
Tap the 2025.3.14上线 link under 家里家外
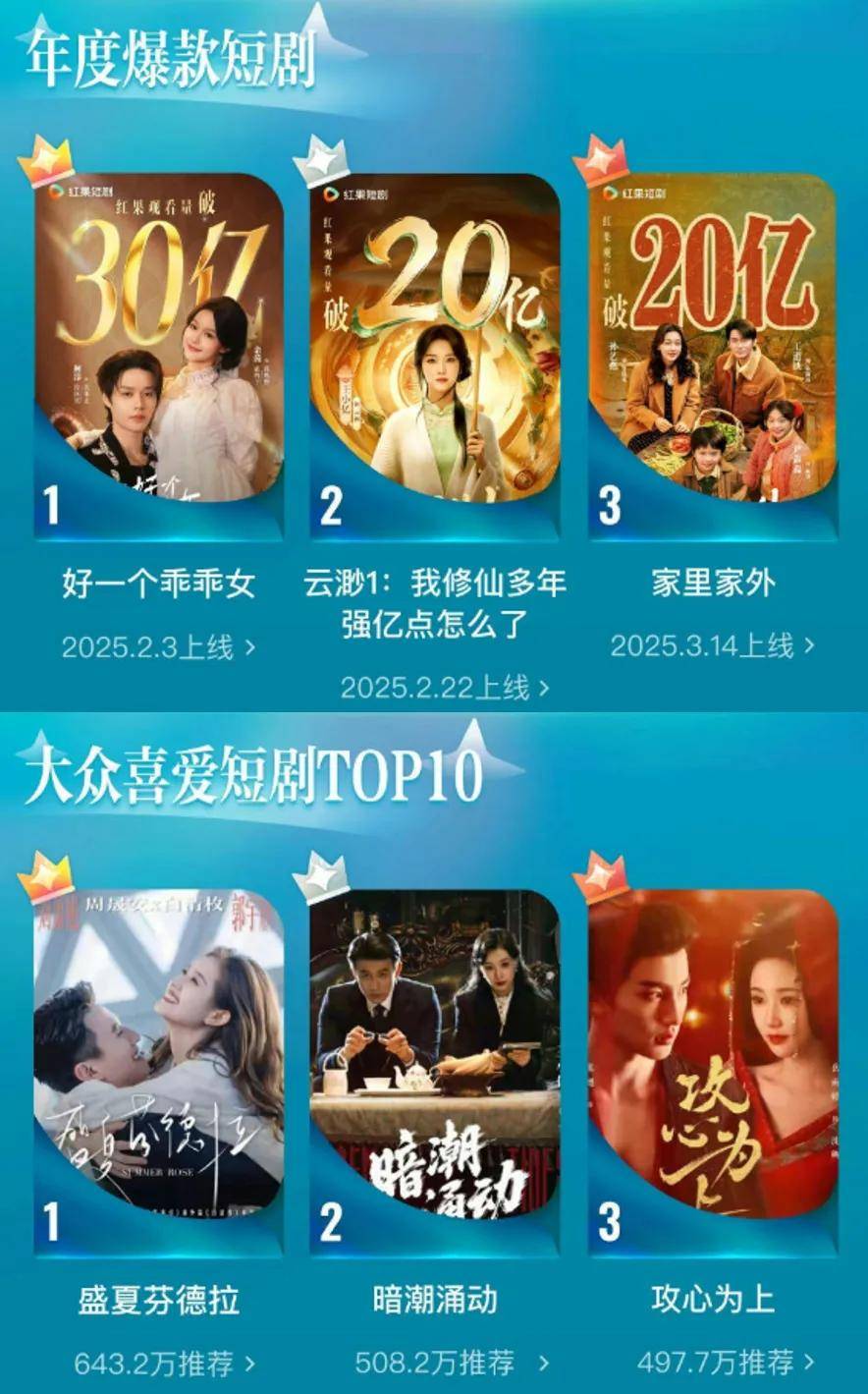(712, 645)
